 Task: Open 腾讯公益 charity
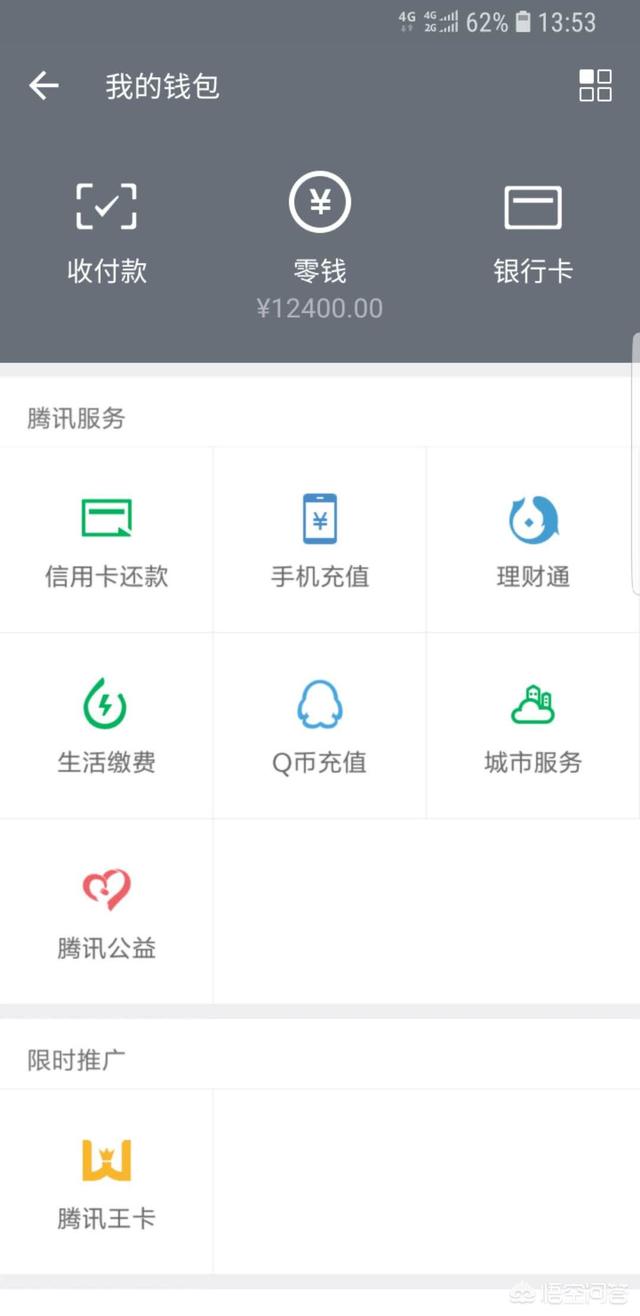click(x=106, y=912)
